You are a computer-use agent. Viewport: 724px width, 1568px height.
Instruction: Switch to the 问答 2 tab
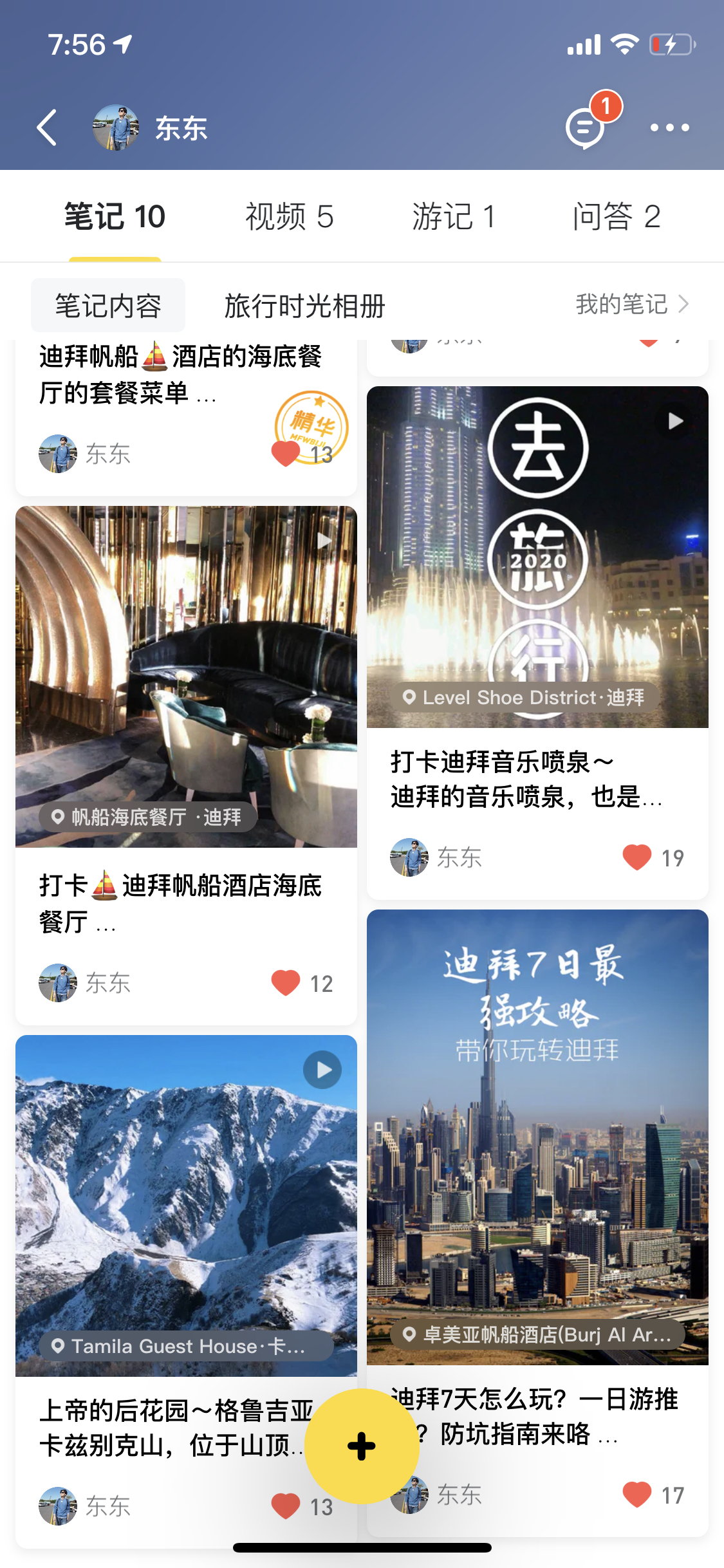coord(616,216)
